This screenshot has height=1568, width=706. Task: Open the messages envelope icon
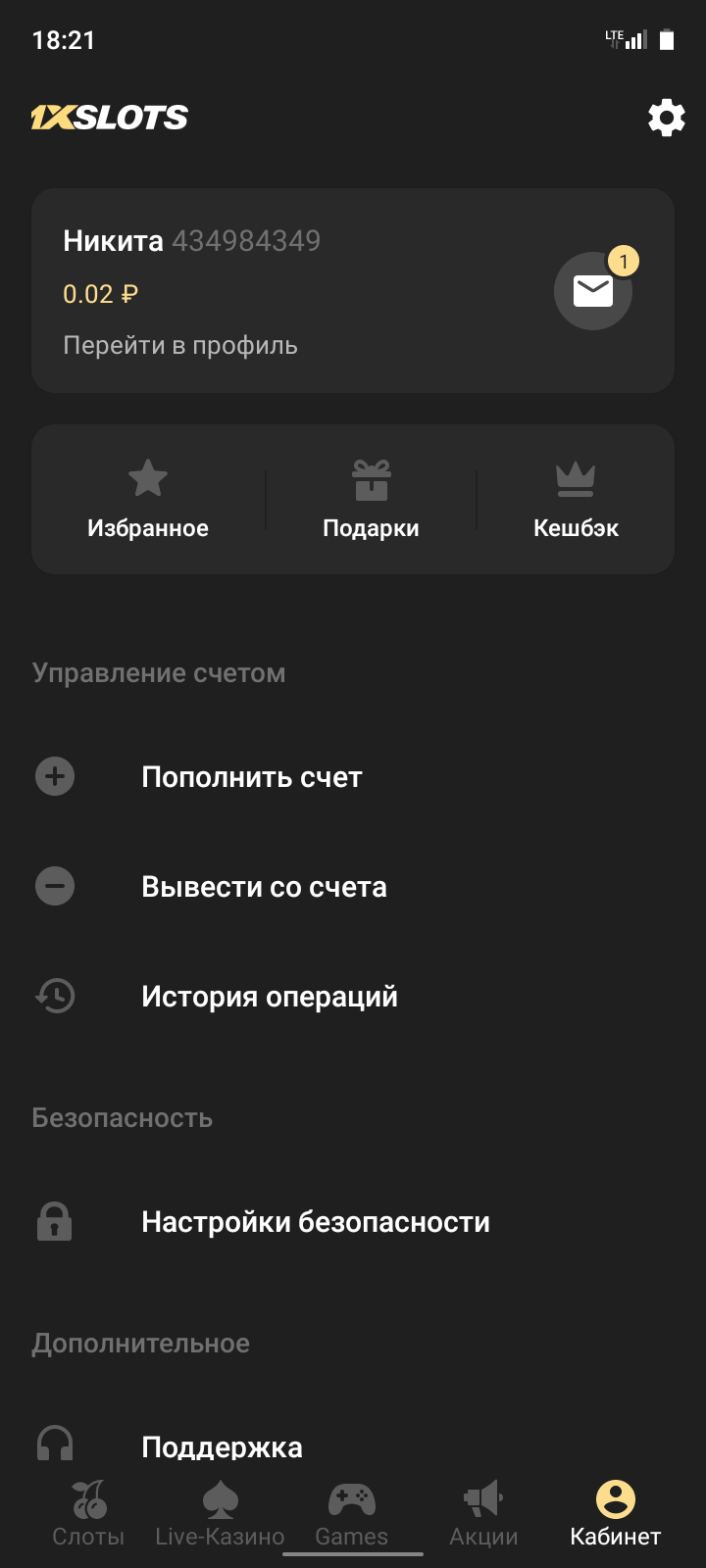point(593,291)
